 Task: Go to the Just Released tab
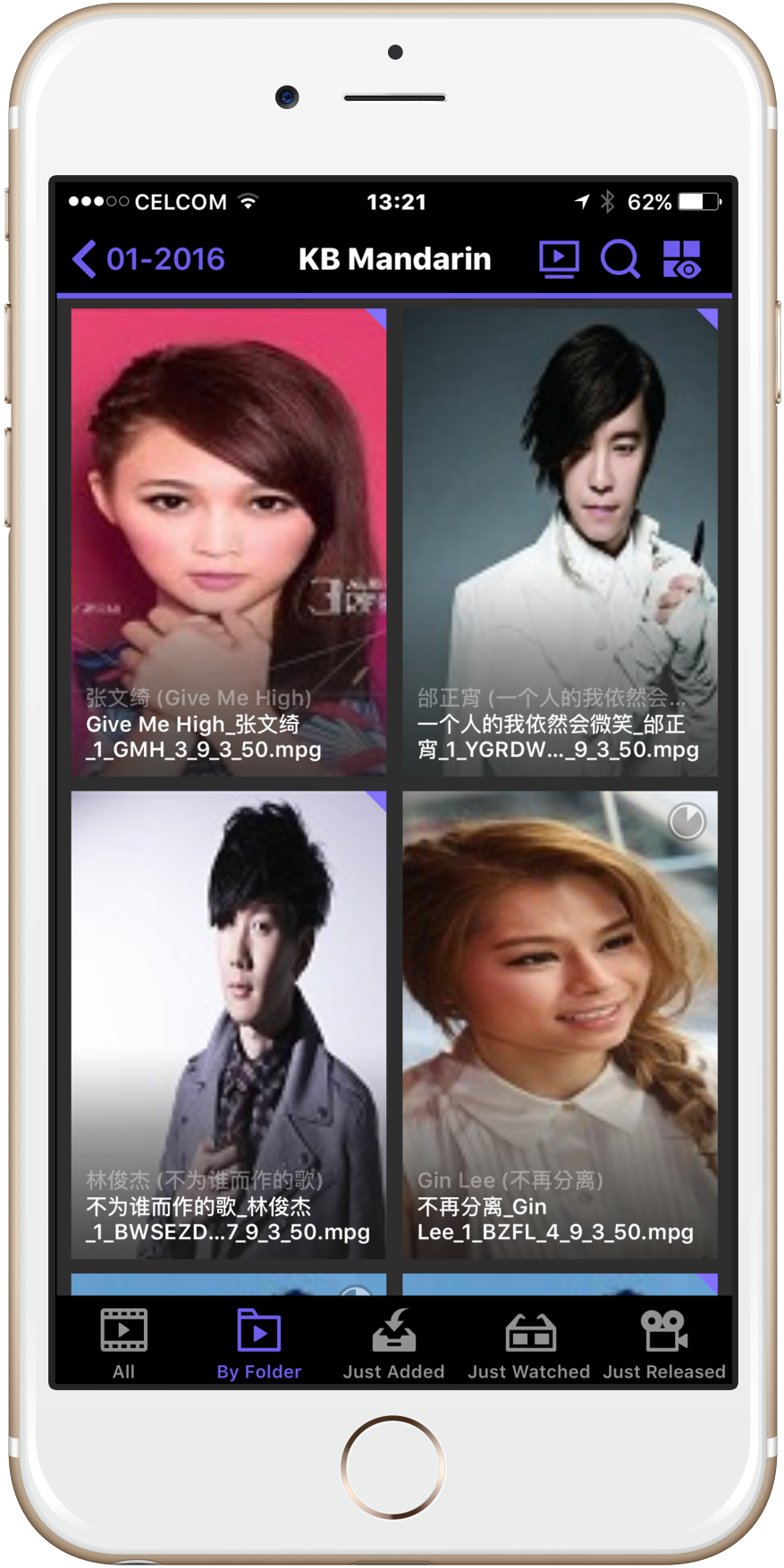[663, 1343]
